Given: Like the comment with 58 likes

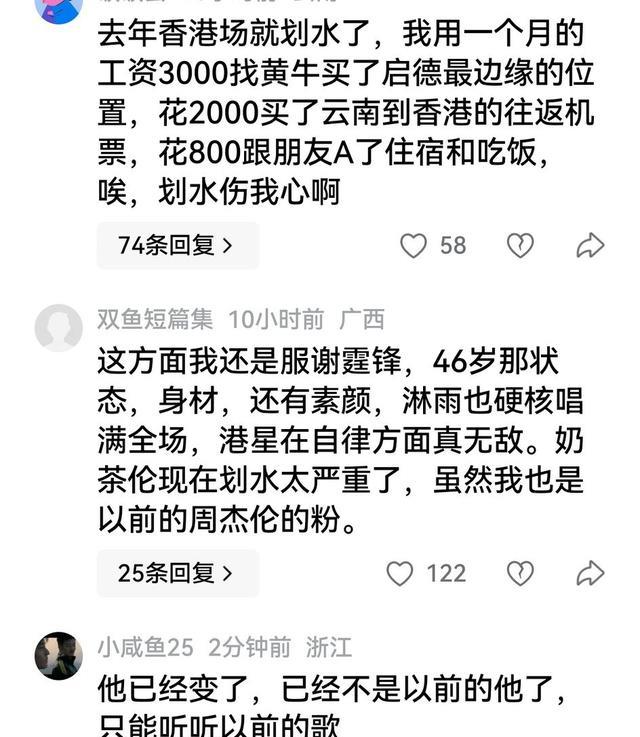Looking at the screenshot, I should click(413, 245).
